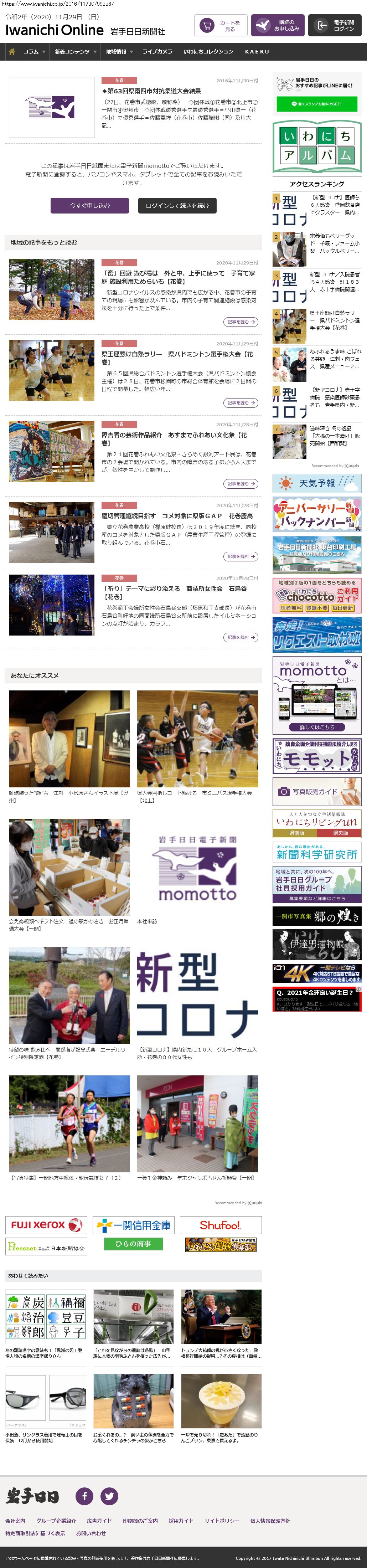Tap 今すぐ申し込む button
Viewport: 367px width, 1568px height.
[x=89, y=206]
